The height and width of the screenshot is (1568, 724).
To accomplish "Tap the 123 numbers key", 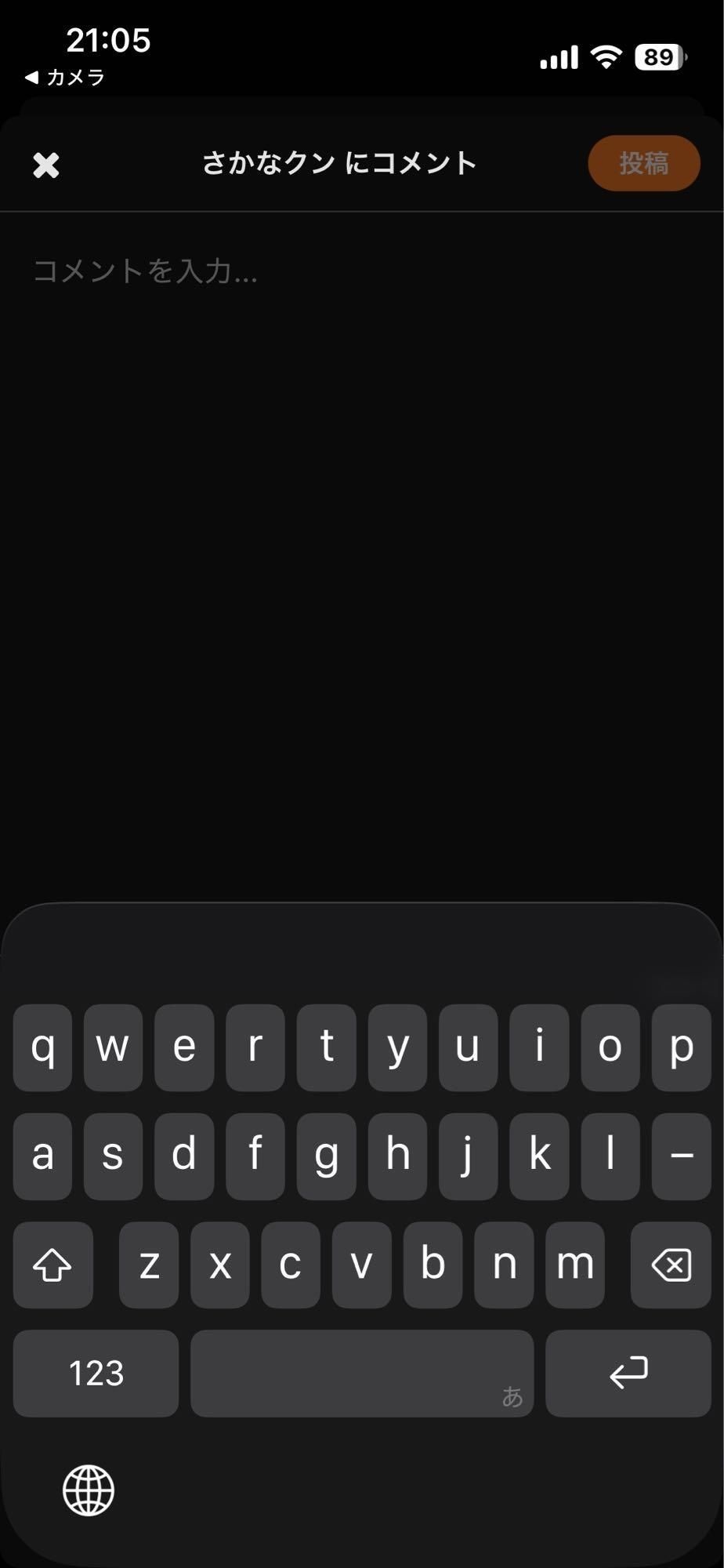I will tap(96, 1374).
